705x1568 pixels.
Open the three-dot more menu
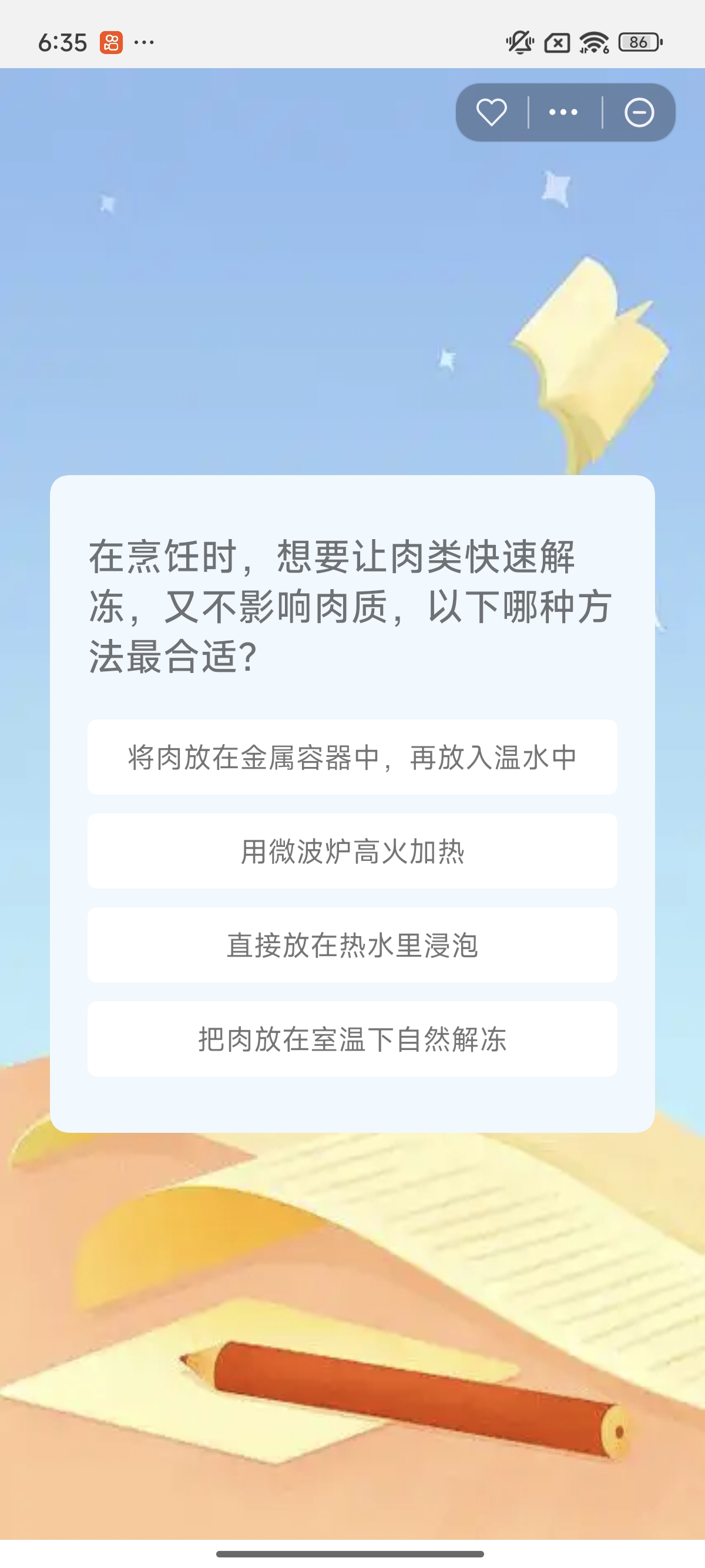pyautogui.click(x=563, y=113)
